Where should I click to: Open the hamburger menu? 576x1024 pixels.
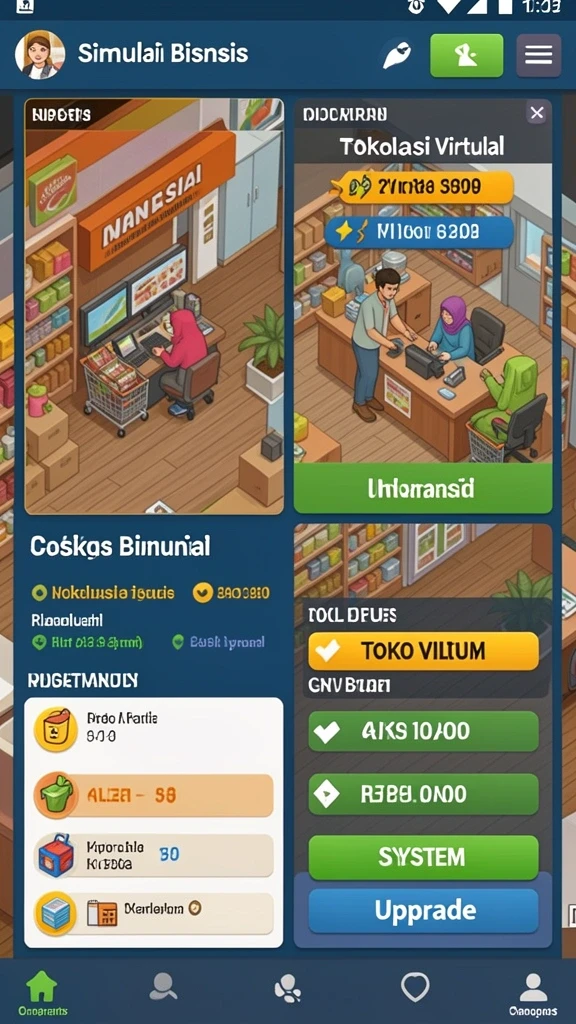538,56
